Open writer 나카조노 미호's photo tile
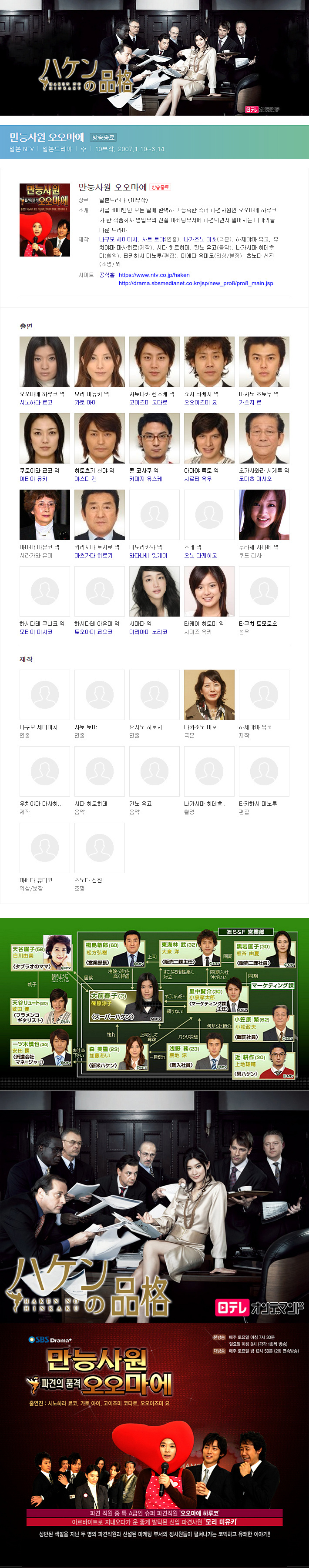Screen dimensions: 309x1568 tap(209, 695)
